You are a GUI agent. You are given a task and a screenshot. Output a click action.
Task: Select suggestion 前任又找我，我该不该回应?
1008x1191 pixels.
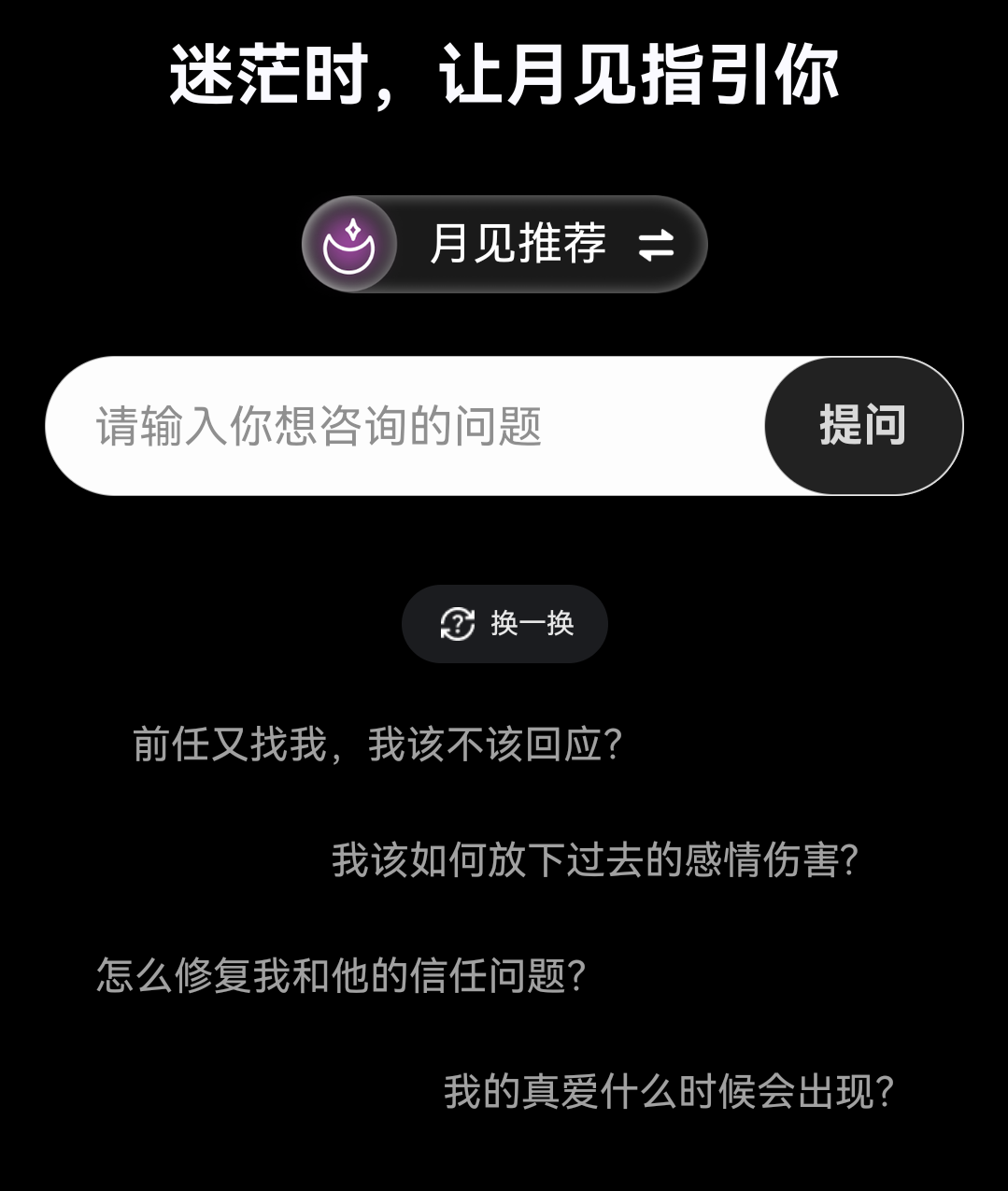[377, 745]
